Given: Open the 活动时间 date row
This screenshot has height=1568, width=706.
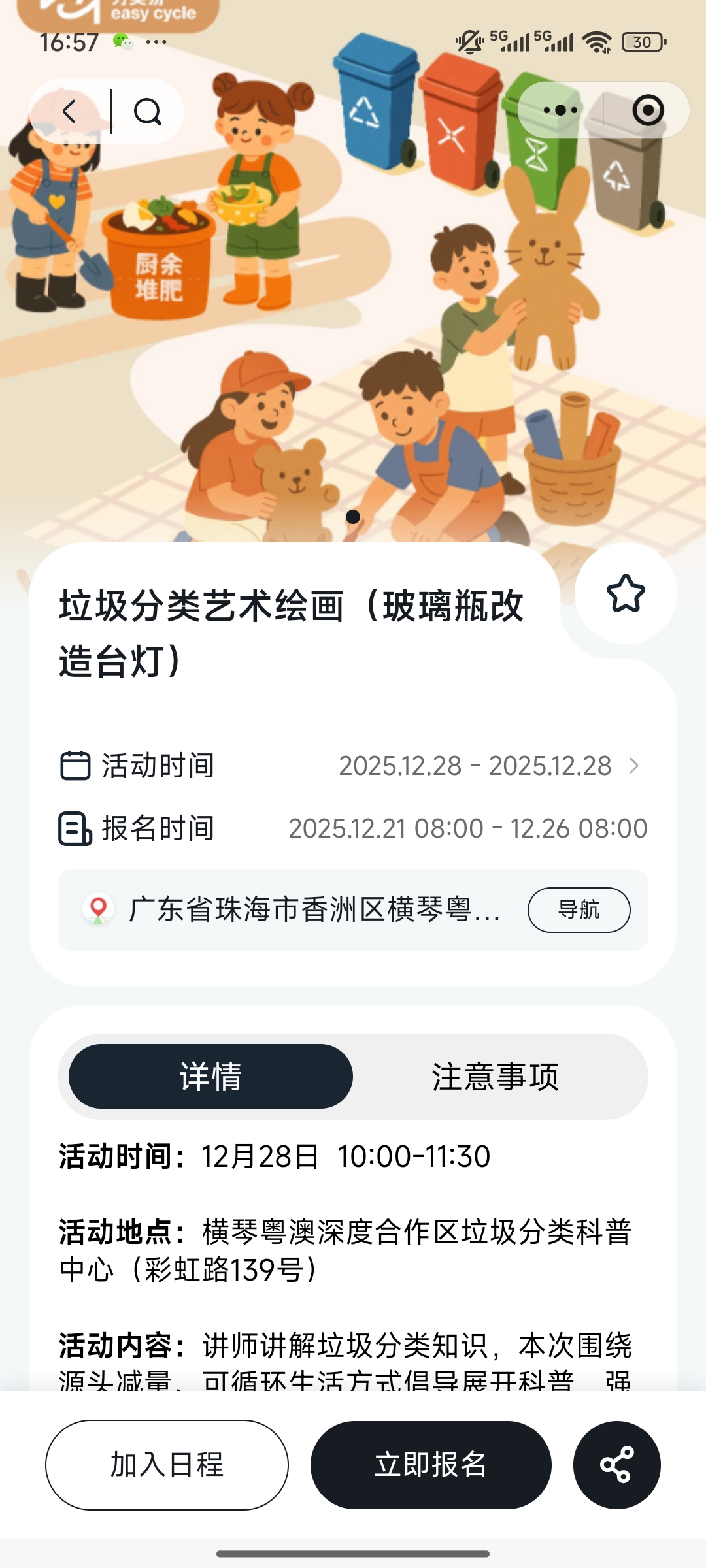Looking at the screenshot, I should (x=353, y=765).
